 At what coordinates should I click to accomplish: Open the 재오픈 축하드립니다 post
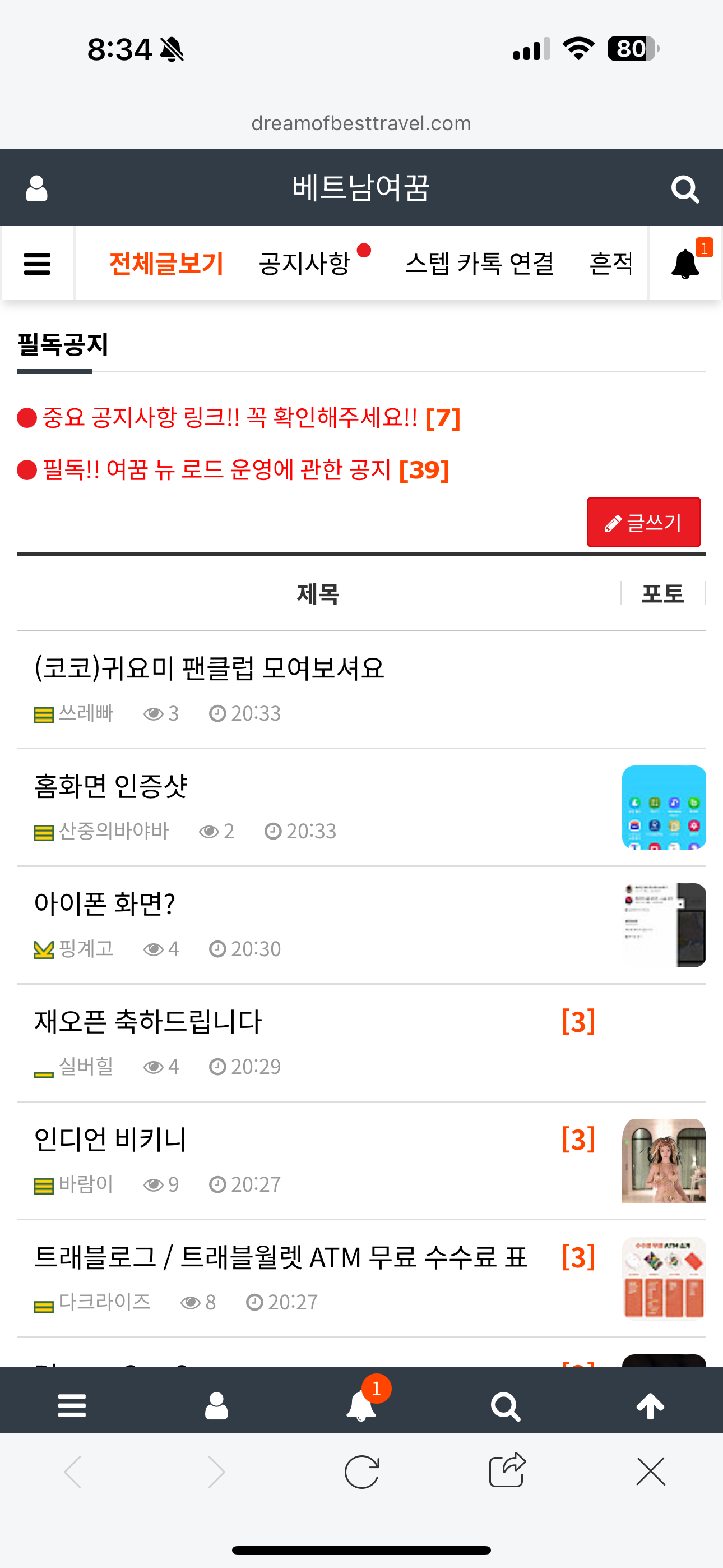click(148, 1021)
